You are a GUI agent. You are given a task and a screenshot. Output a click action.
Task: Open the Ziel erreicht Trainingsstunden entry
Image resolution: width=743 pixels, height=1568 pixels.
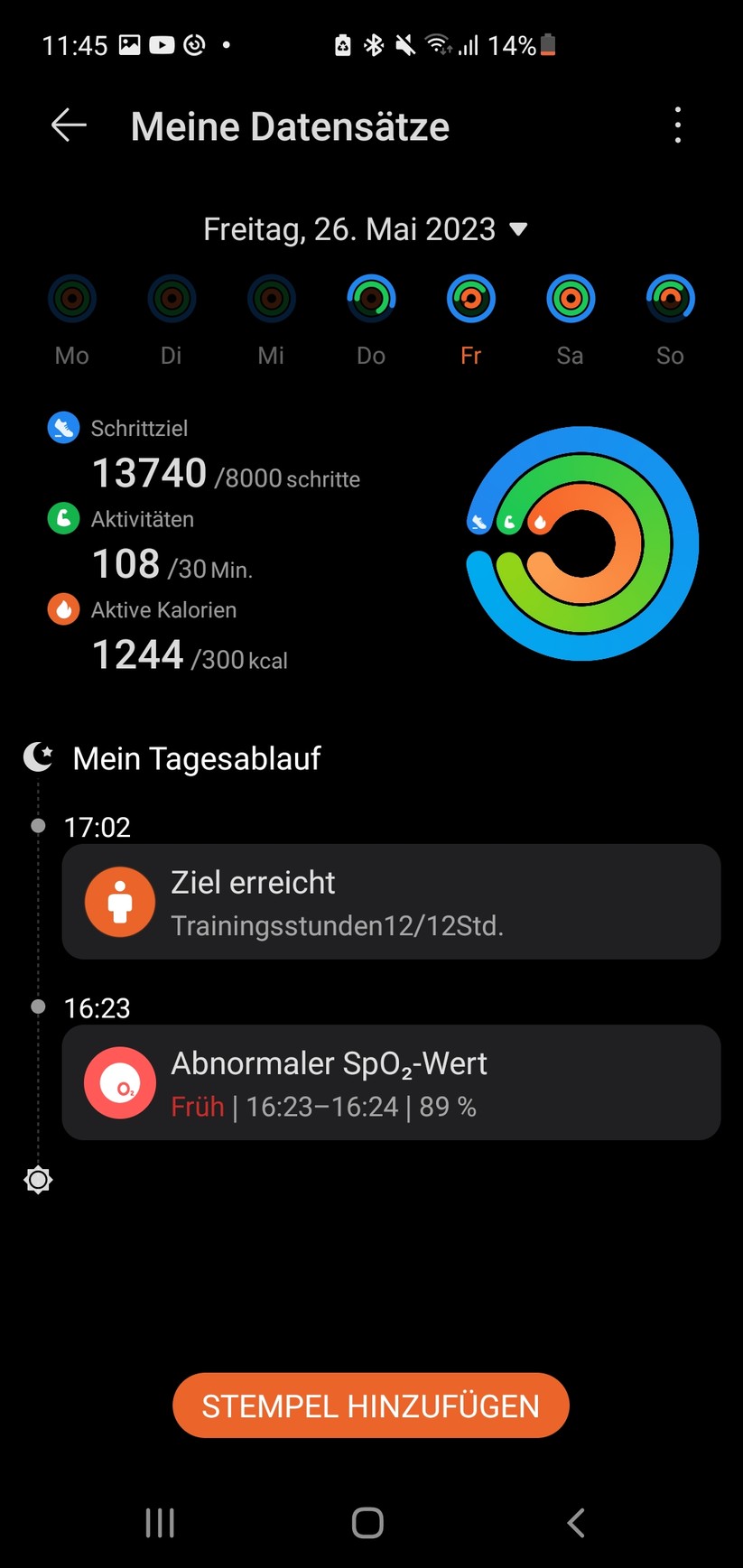(391, 901)
